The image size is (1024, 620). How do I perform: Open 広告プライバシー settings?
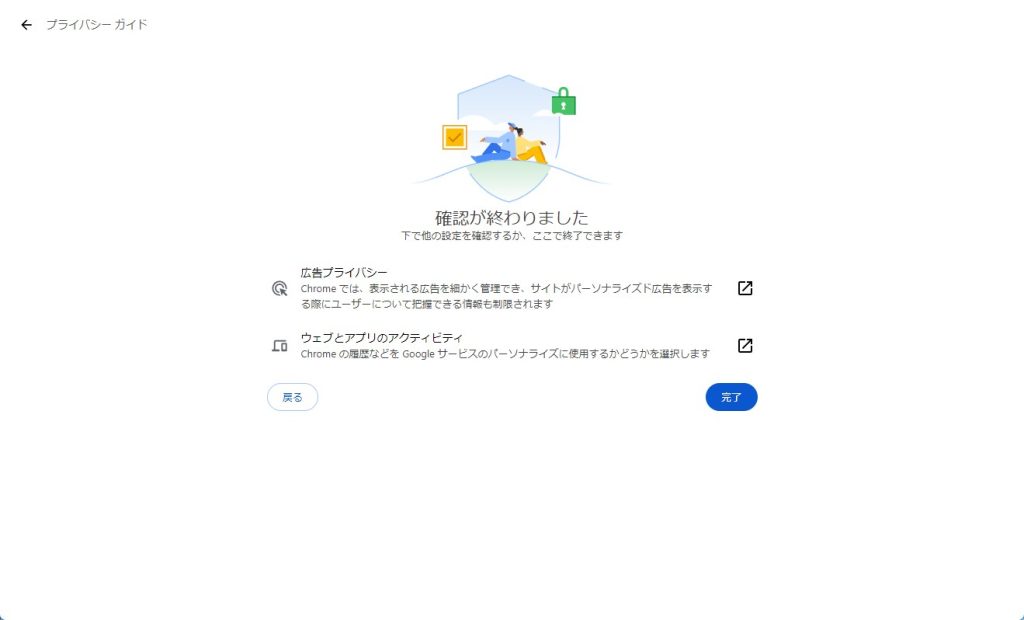click(x=745, y=288)
